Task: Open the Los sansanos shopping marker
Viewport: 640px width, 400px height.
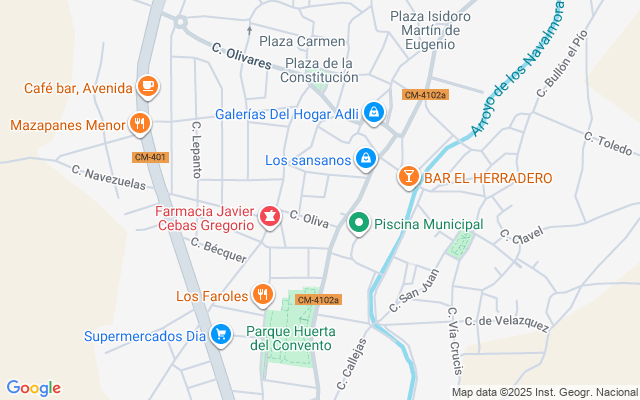Action: click(x=367, y=159)
